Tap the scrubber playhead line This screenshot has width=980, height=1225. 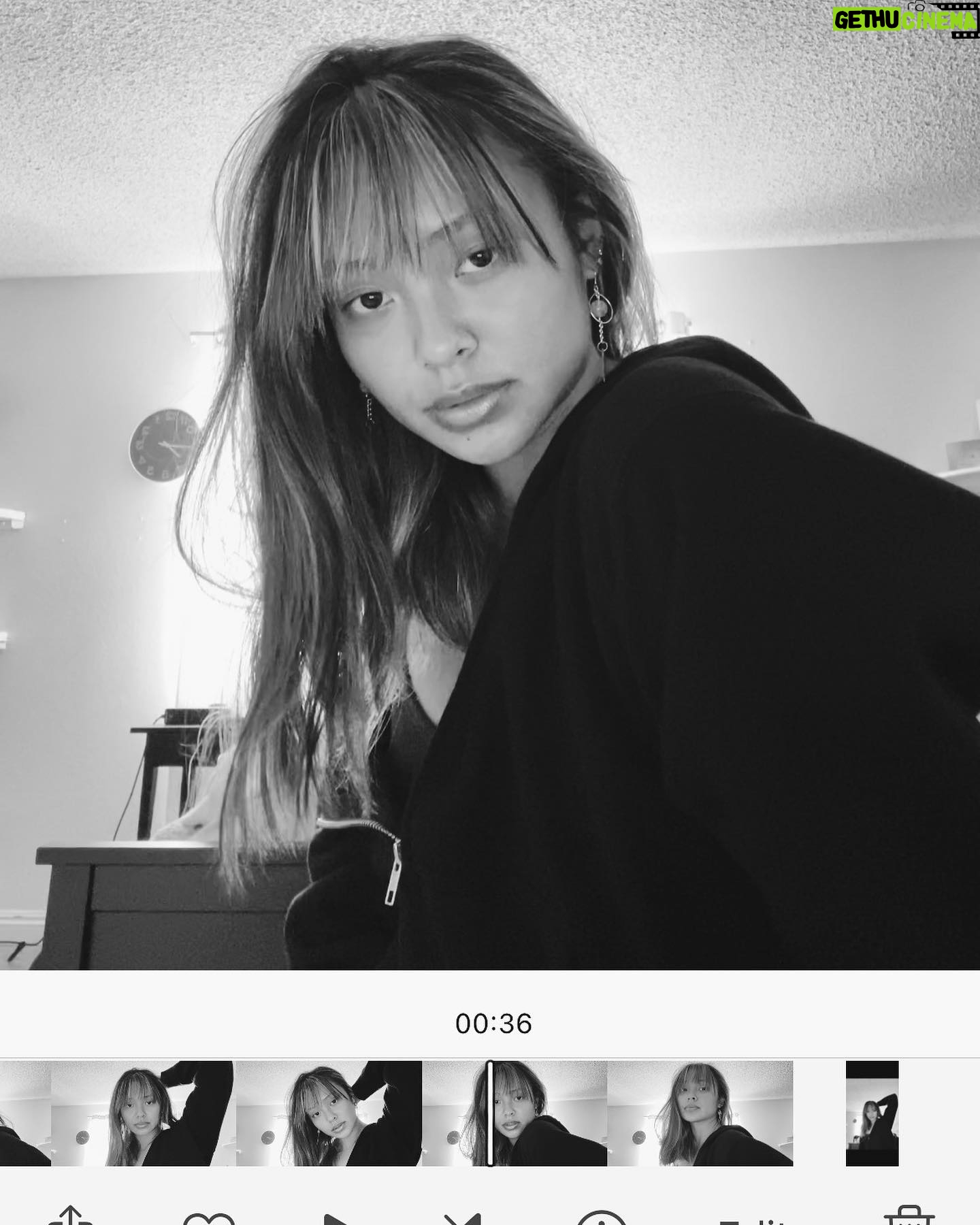[x=489, y=1113]
